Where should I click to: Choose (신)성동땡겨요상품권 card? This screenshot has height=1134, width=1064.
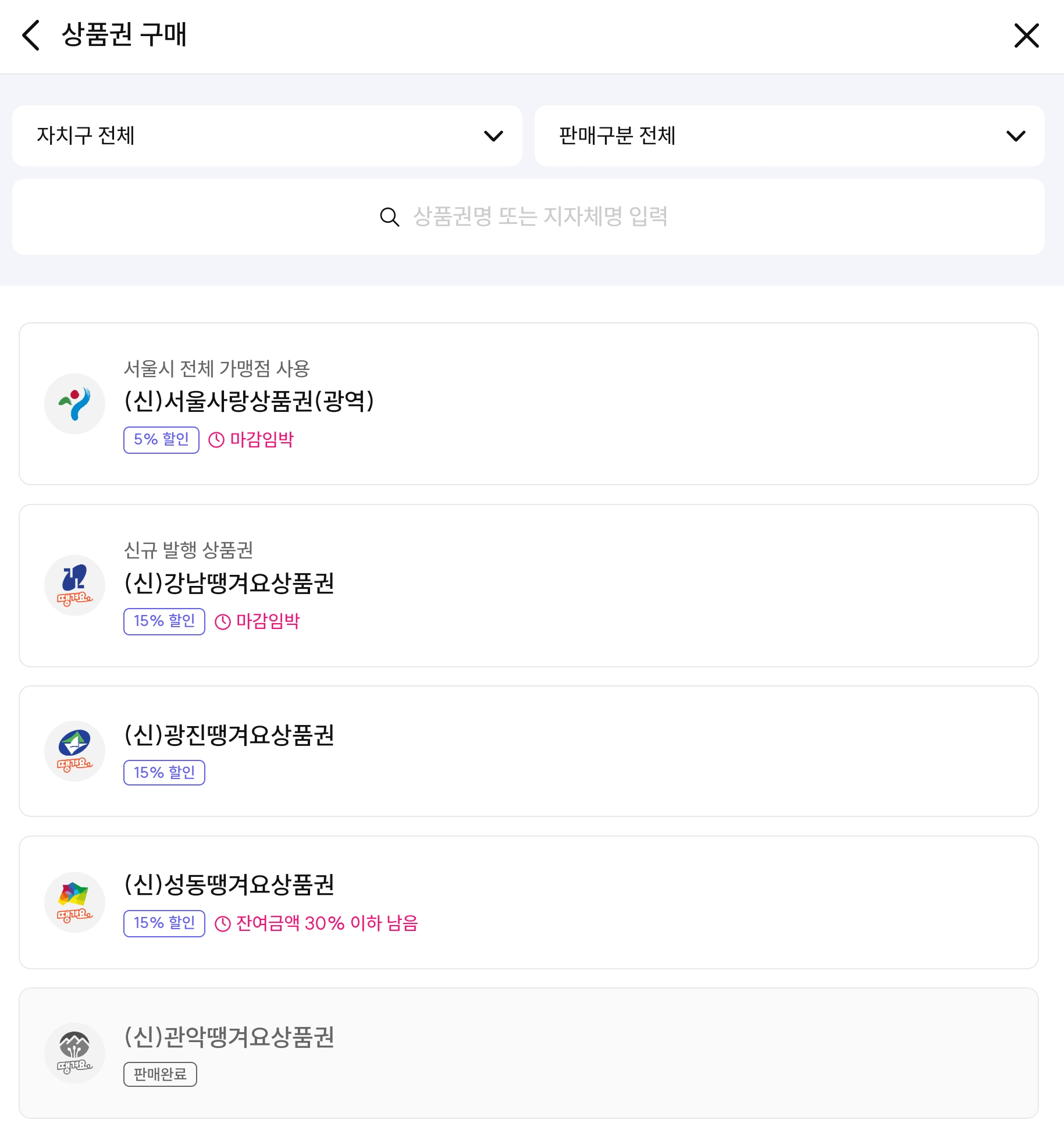pos(528,902)
